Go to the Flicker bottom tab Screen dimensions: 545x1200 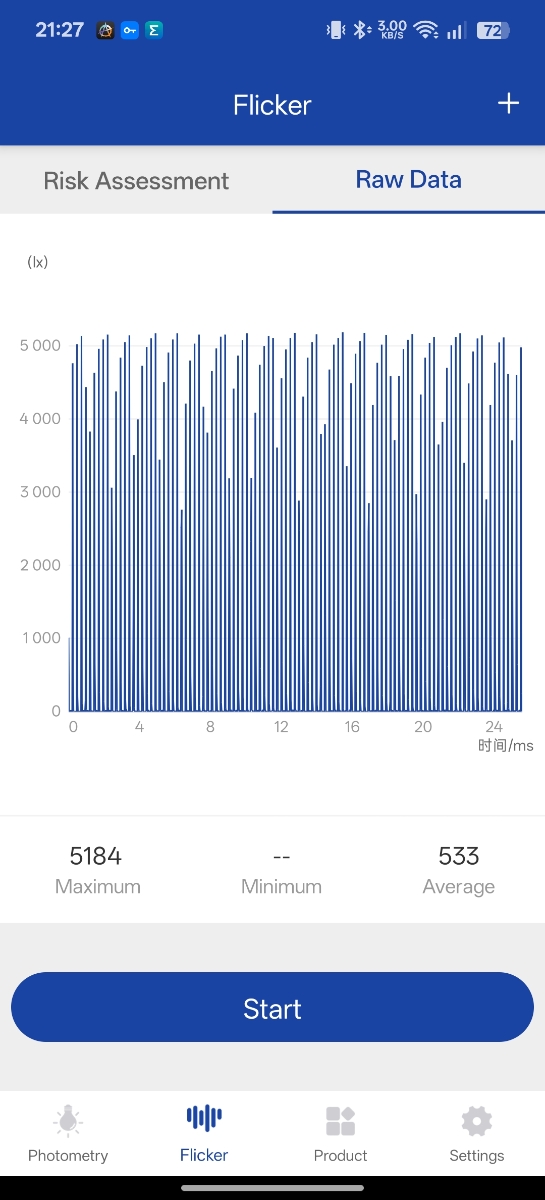[x=204, y=1134]
